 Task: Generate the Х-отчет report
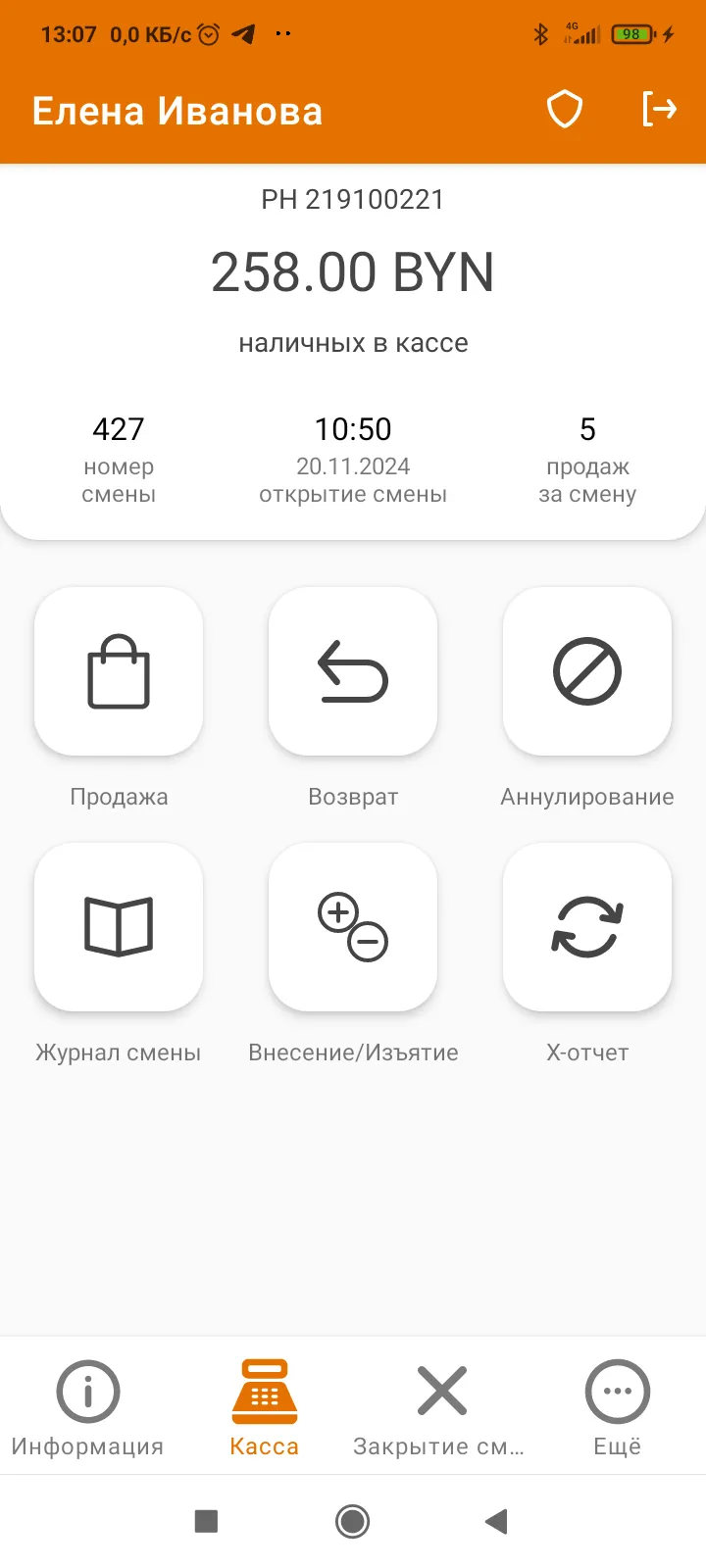(587, 927)
